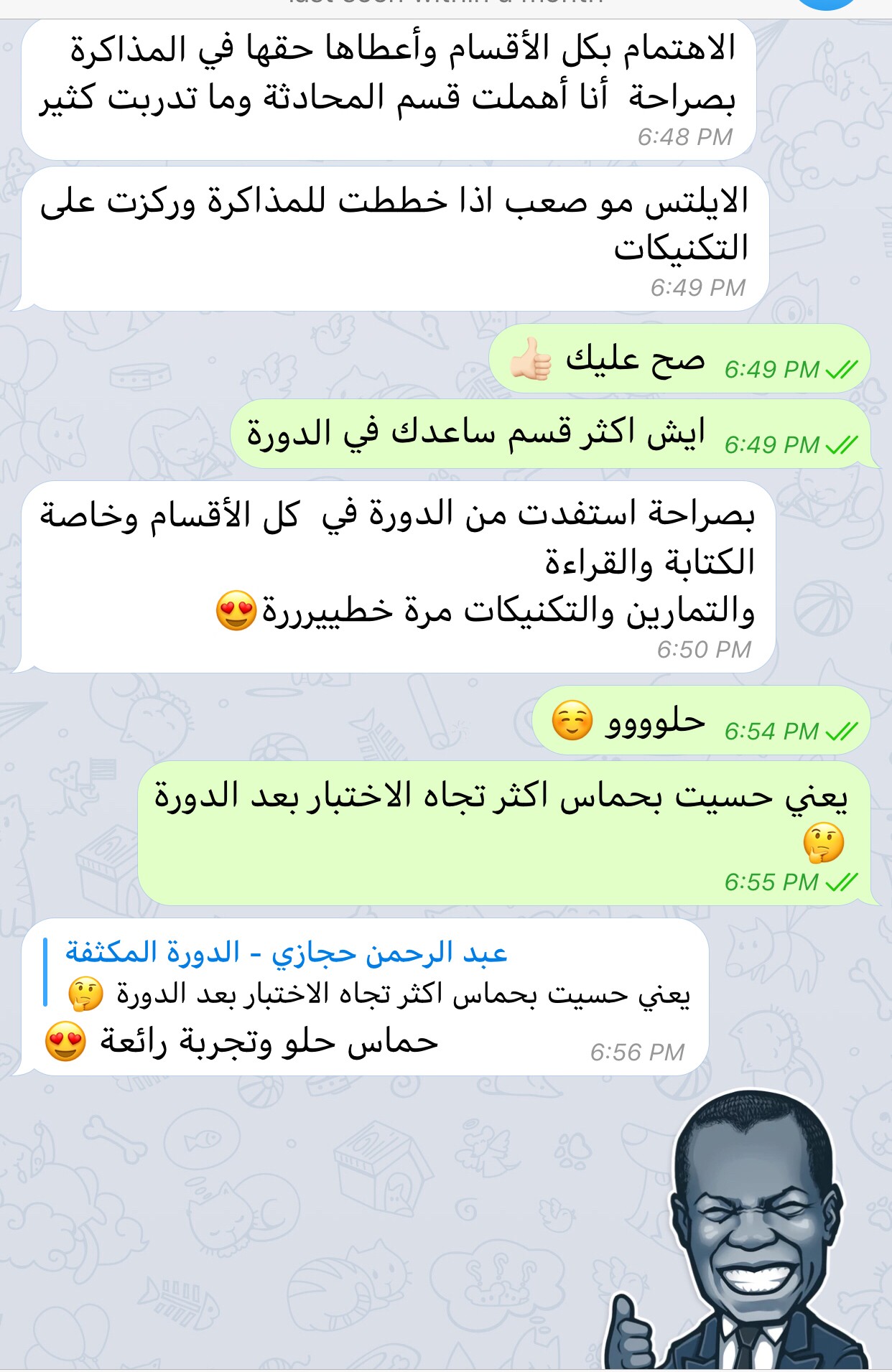
Task: Open the contact's profile picture in header
Action: click(x=827, y=4)
